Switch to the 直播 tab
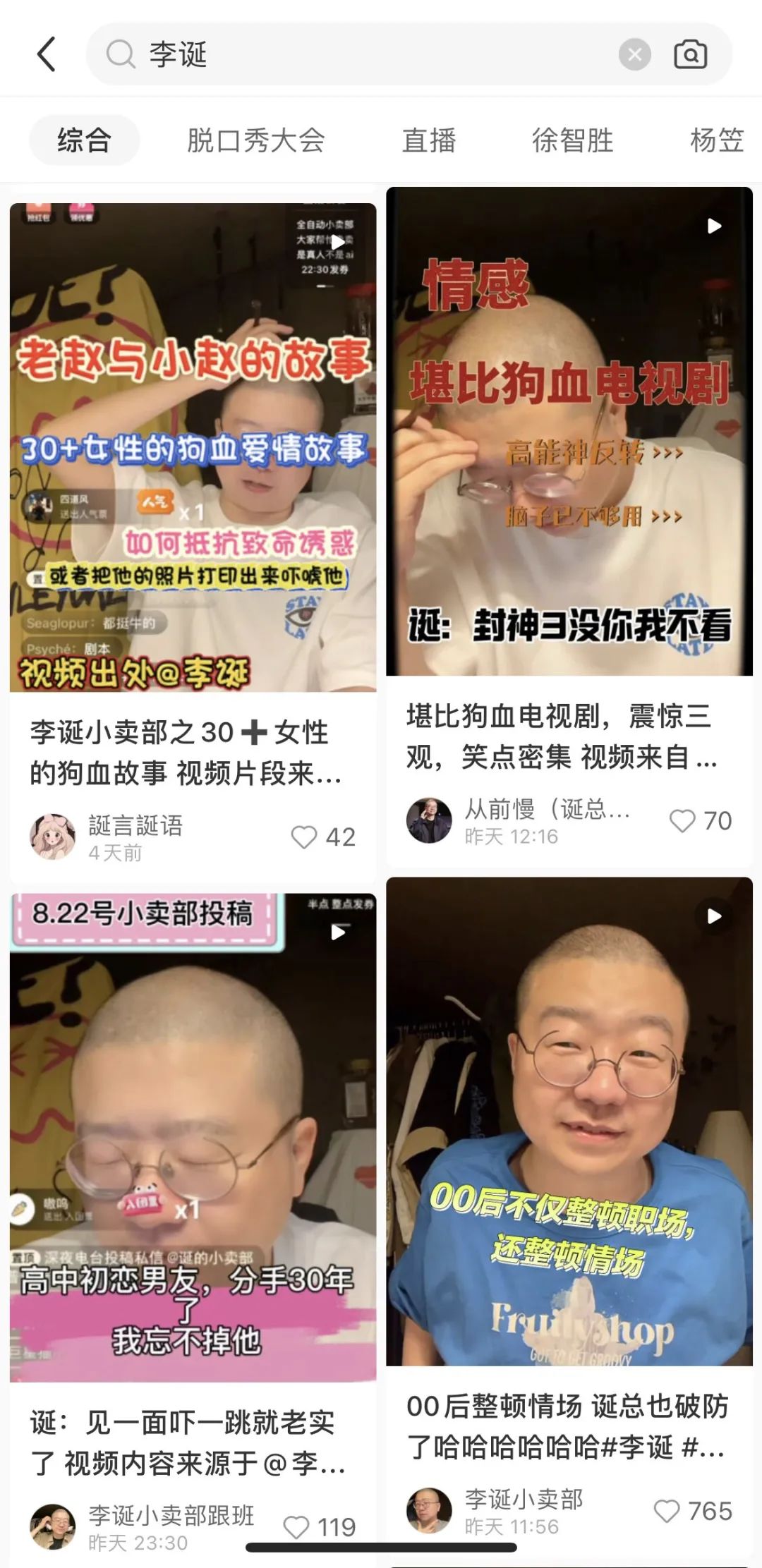 coord(429,140)
